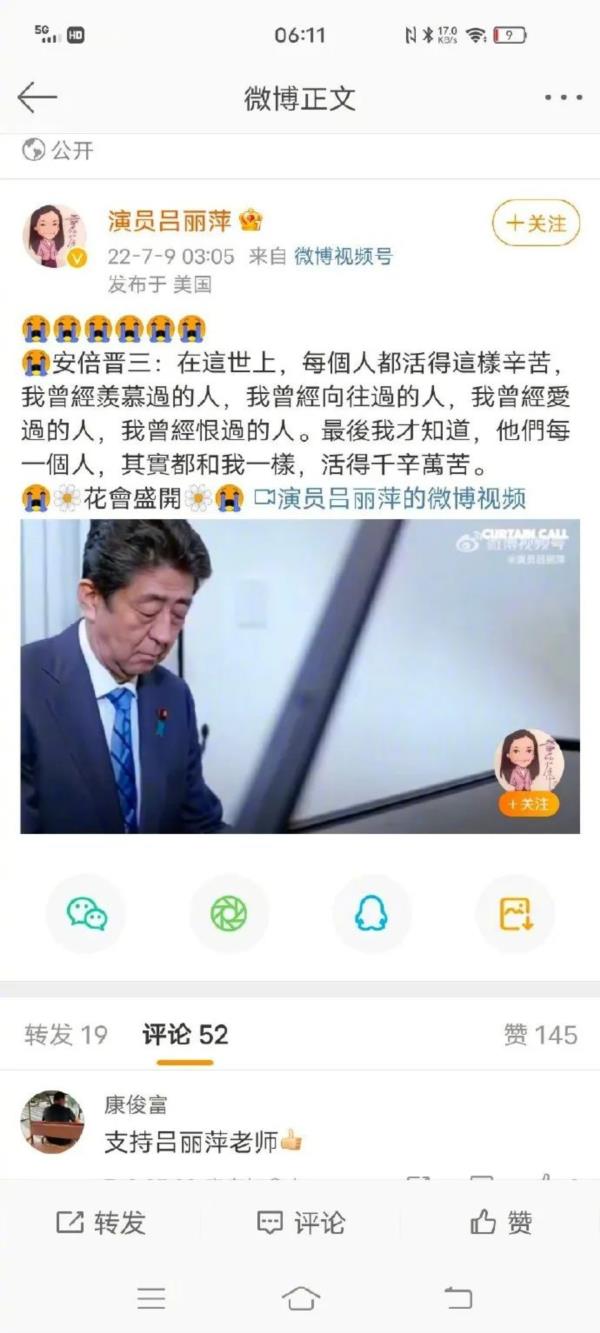Screen dimensions: 600x1333
Task: Follow 演员吕丽萍 with the 关注 button
Action: (x=535, y=222)
